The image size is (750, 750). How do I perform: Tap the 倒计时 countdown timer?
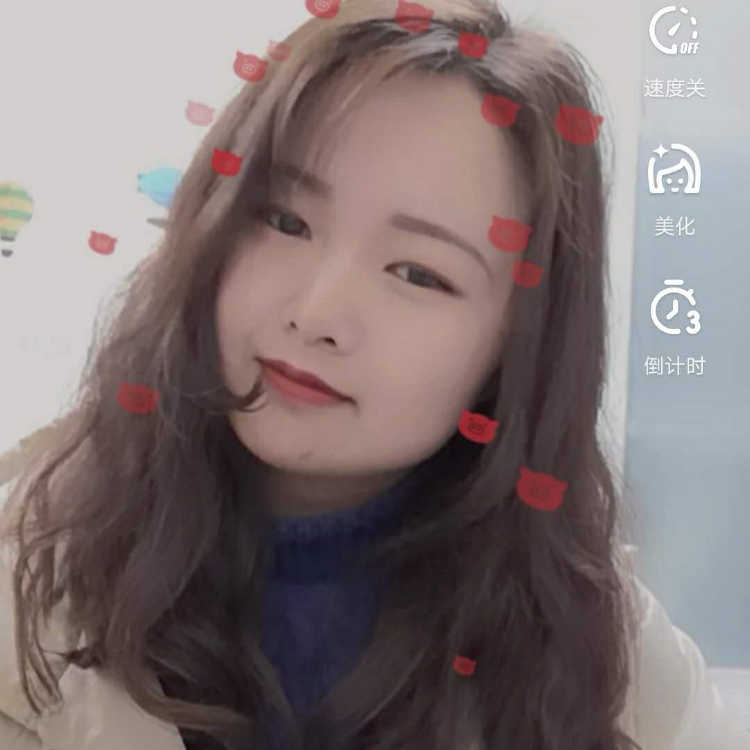tap(675, 309)
